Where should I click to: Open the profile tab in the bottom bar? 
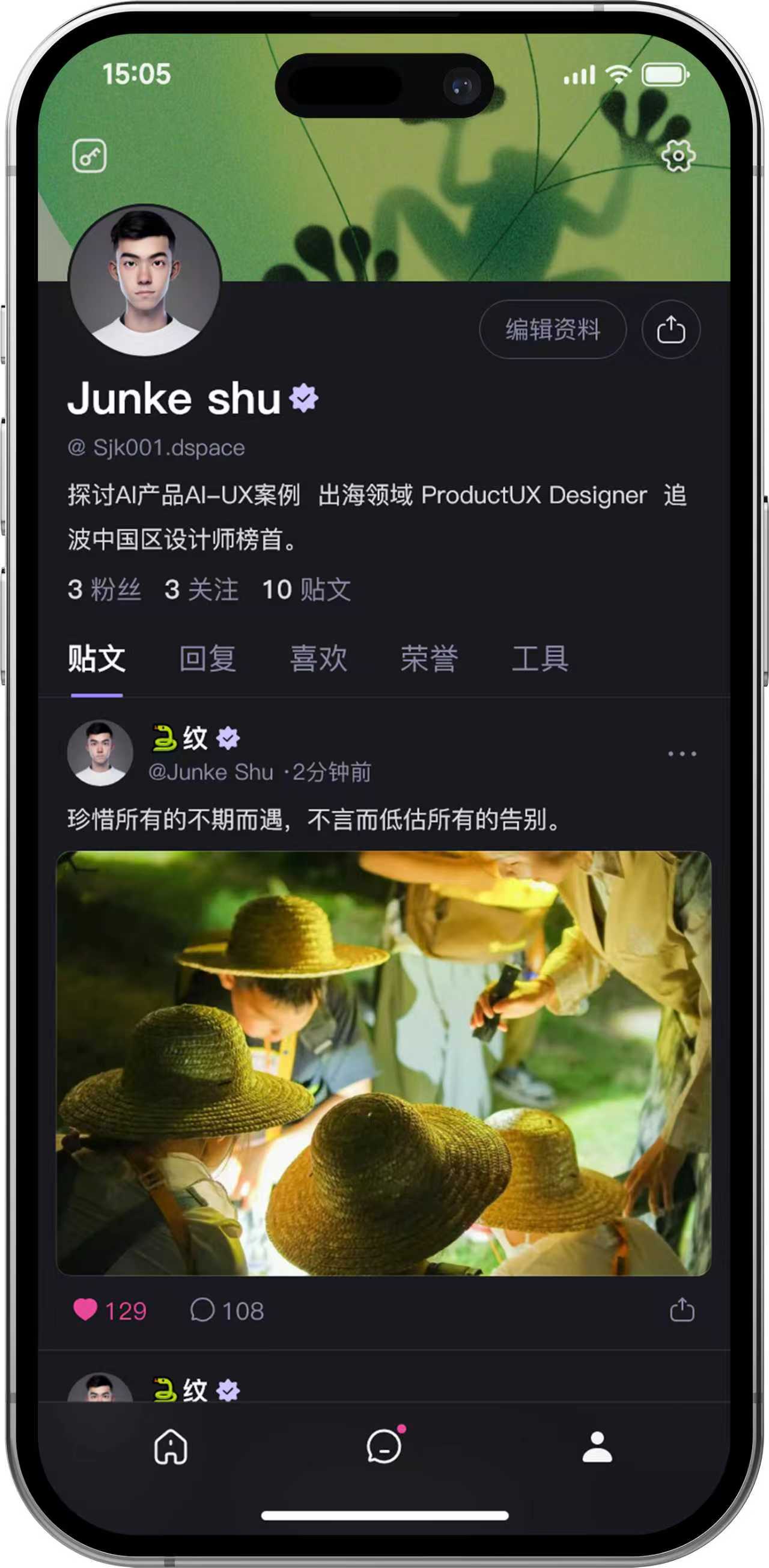point(597,1447)
